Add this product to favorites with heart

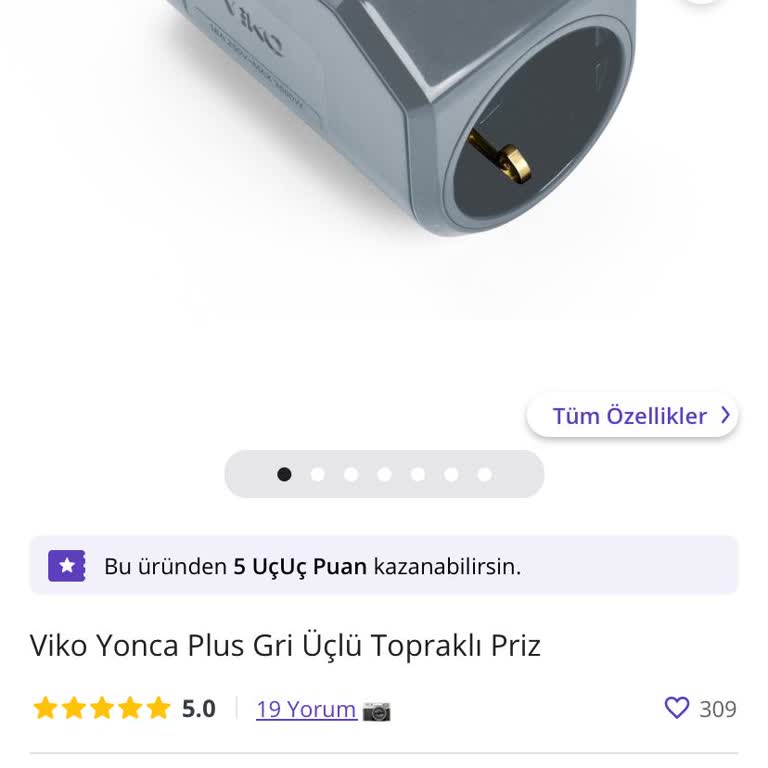point(677,708)
